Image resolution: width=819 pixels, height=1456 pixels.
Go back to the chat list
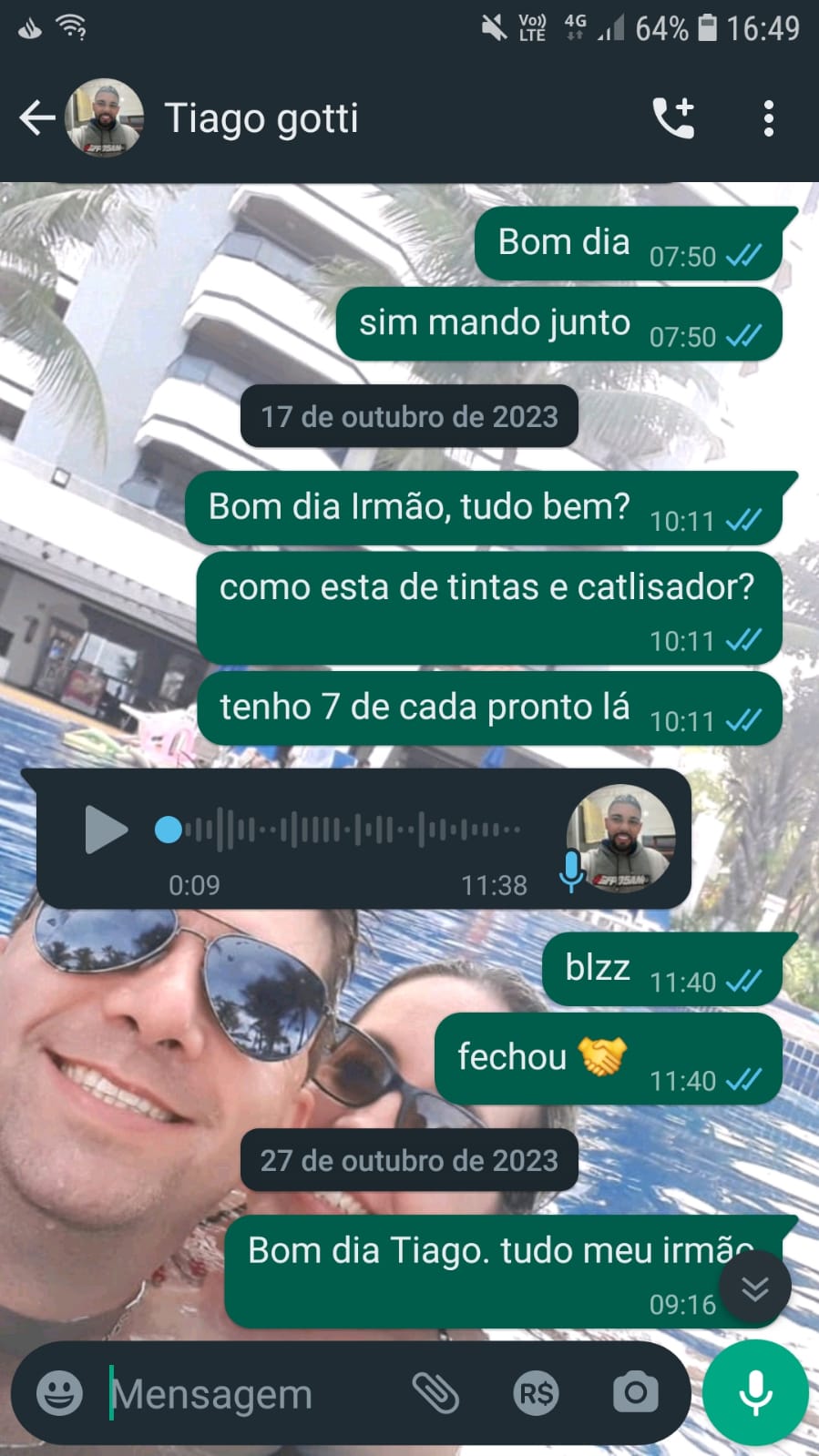tap(36, 118)
